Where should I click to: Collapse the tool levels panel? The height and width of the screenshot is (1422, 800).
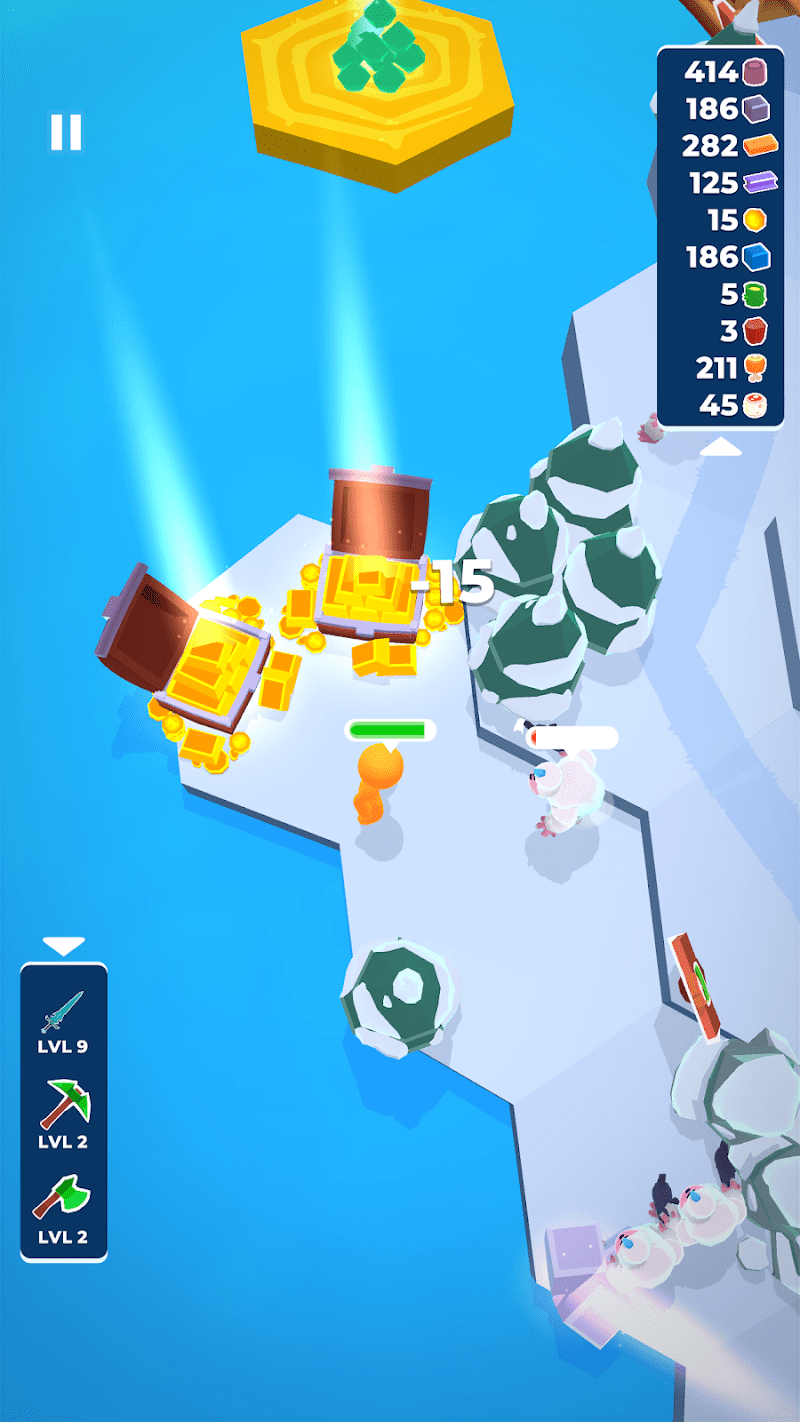click(x=63, y=945)
